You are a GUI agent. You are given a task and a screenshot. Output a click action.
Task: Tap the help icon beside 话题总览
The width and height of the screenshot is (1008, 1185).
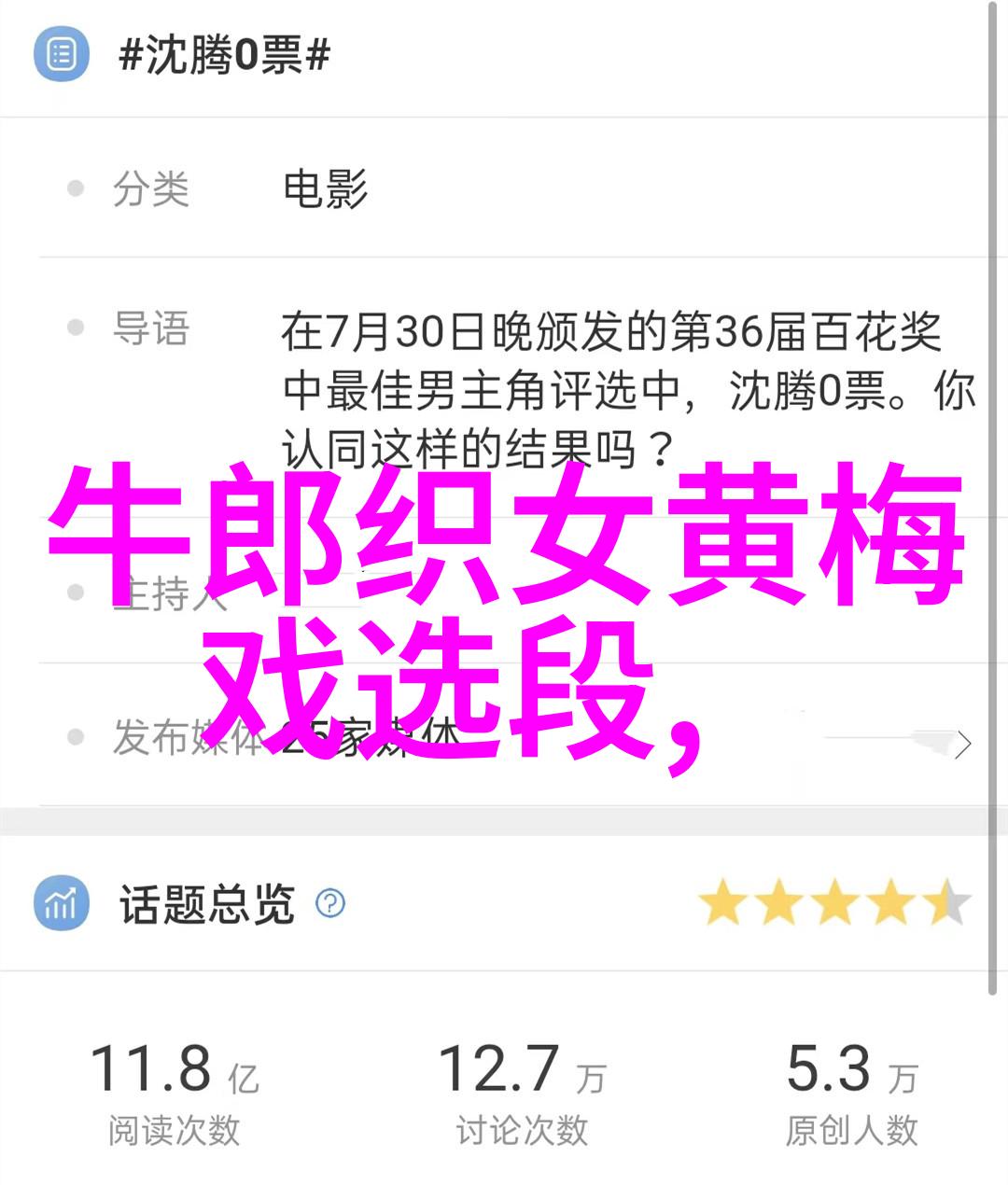coord(330,903)
